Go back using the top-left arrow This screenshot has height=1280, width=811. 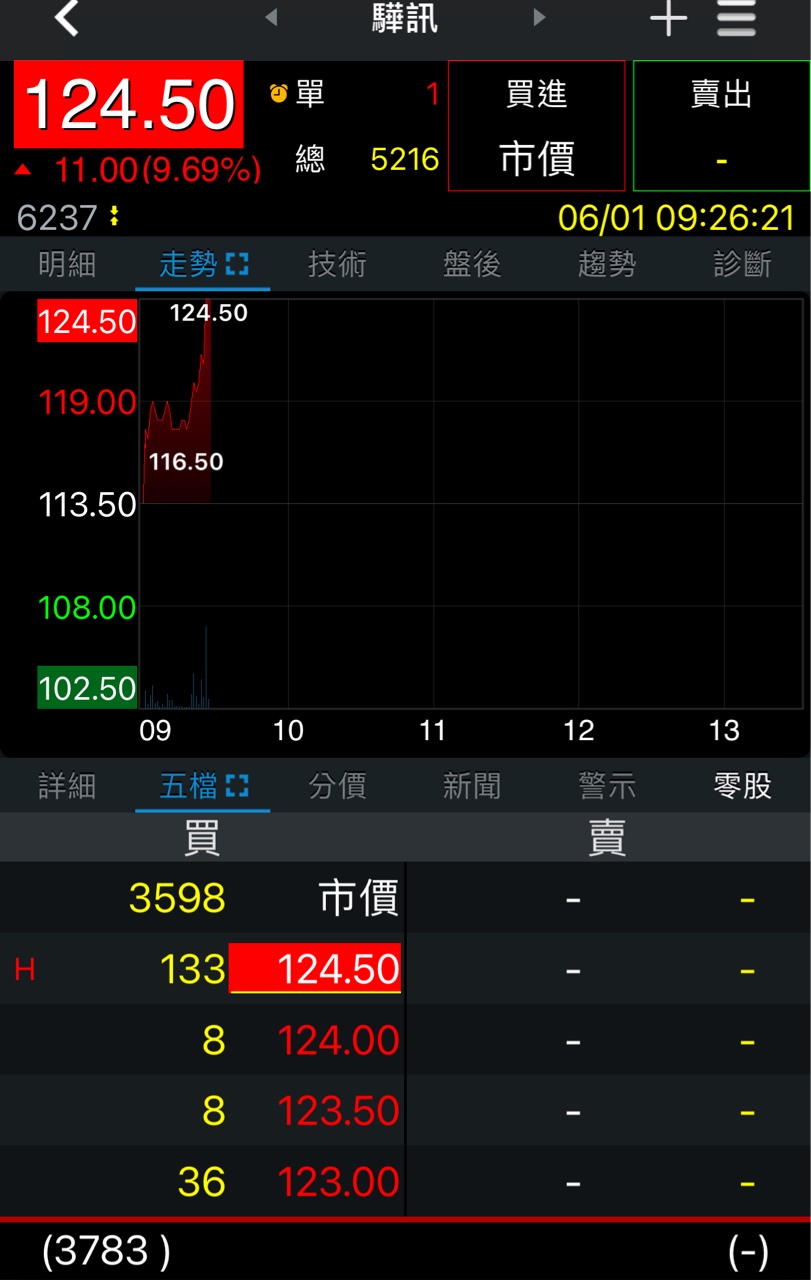(67, 19)
